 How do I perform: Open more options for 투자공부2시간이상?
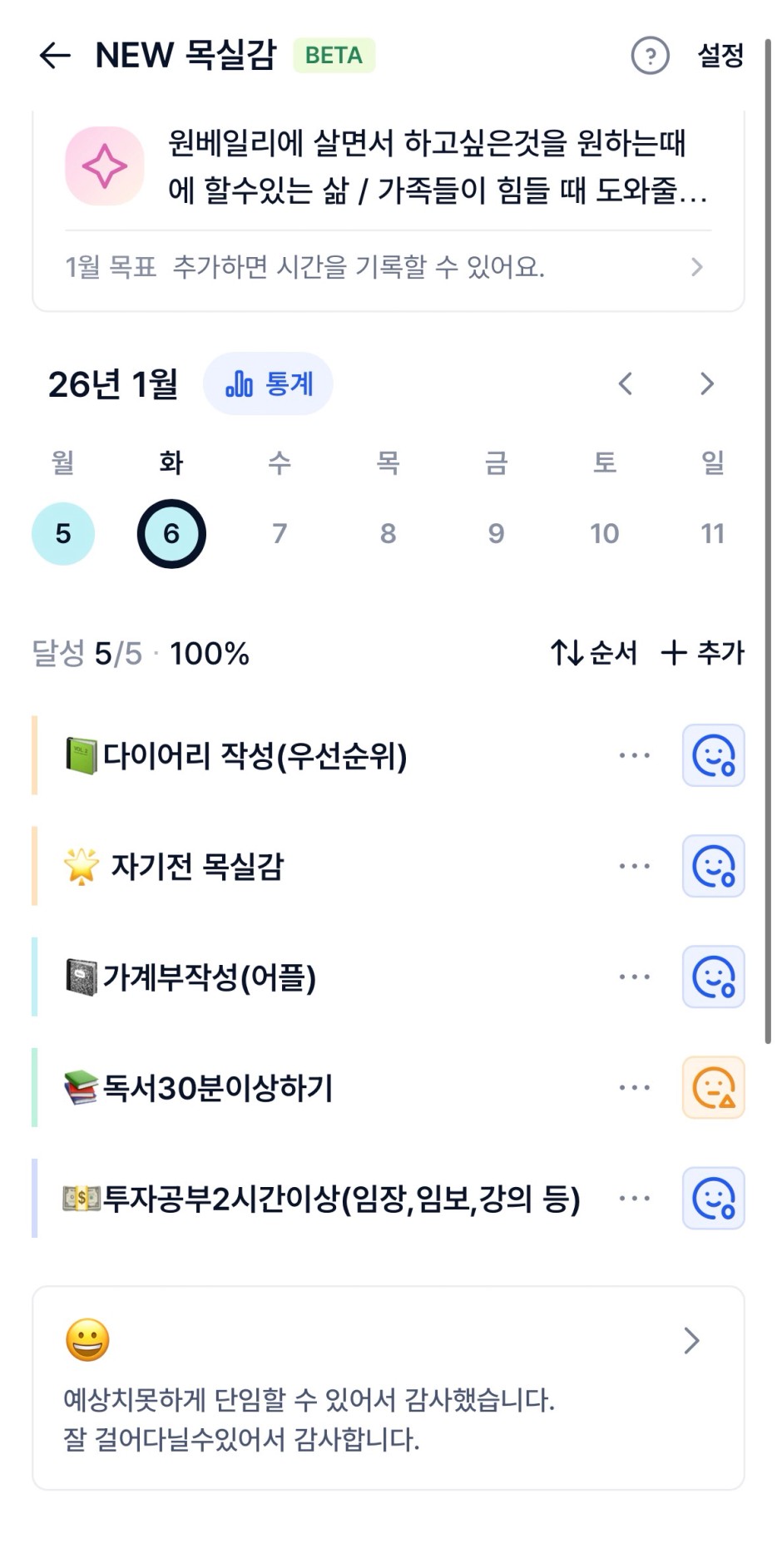tap(634, 1198)
